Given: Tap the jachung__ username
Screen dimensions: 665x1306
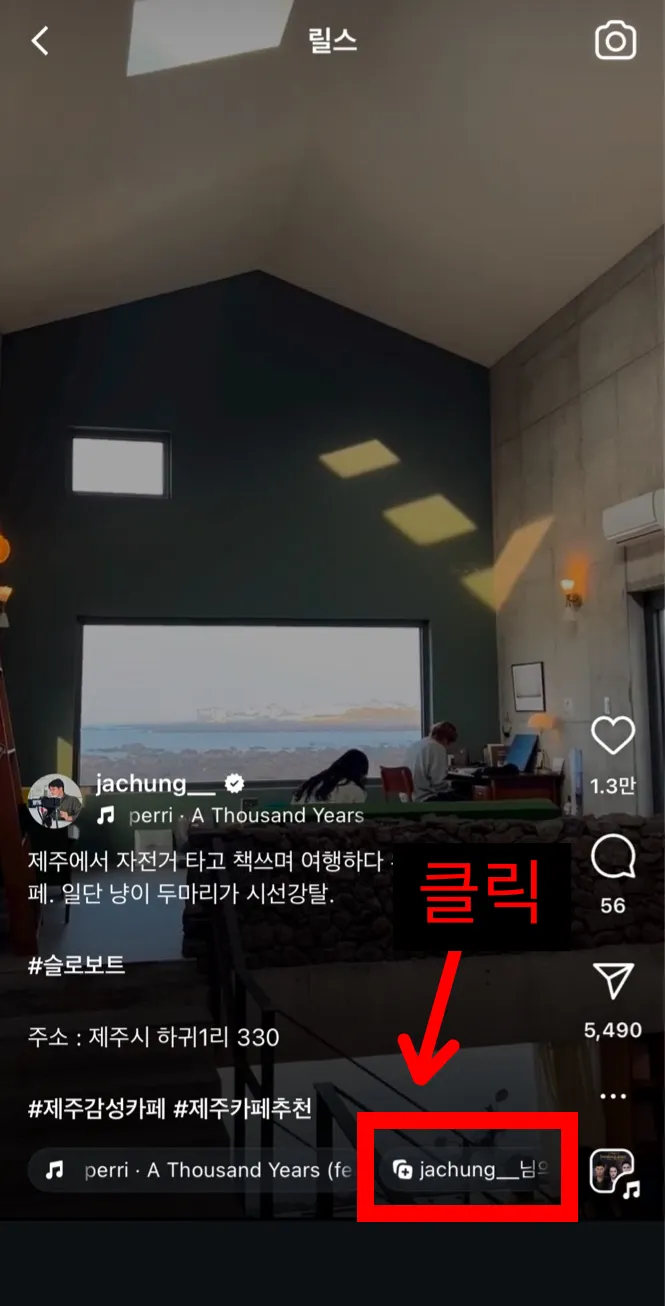Looking at the screenshot, I should coord(155,783).
